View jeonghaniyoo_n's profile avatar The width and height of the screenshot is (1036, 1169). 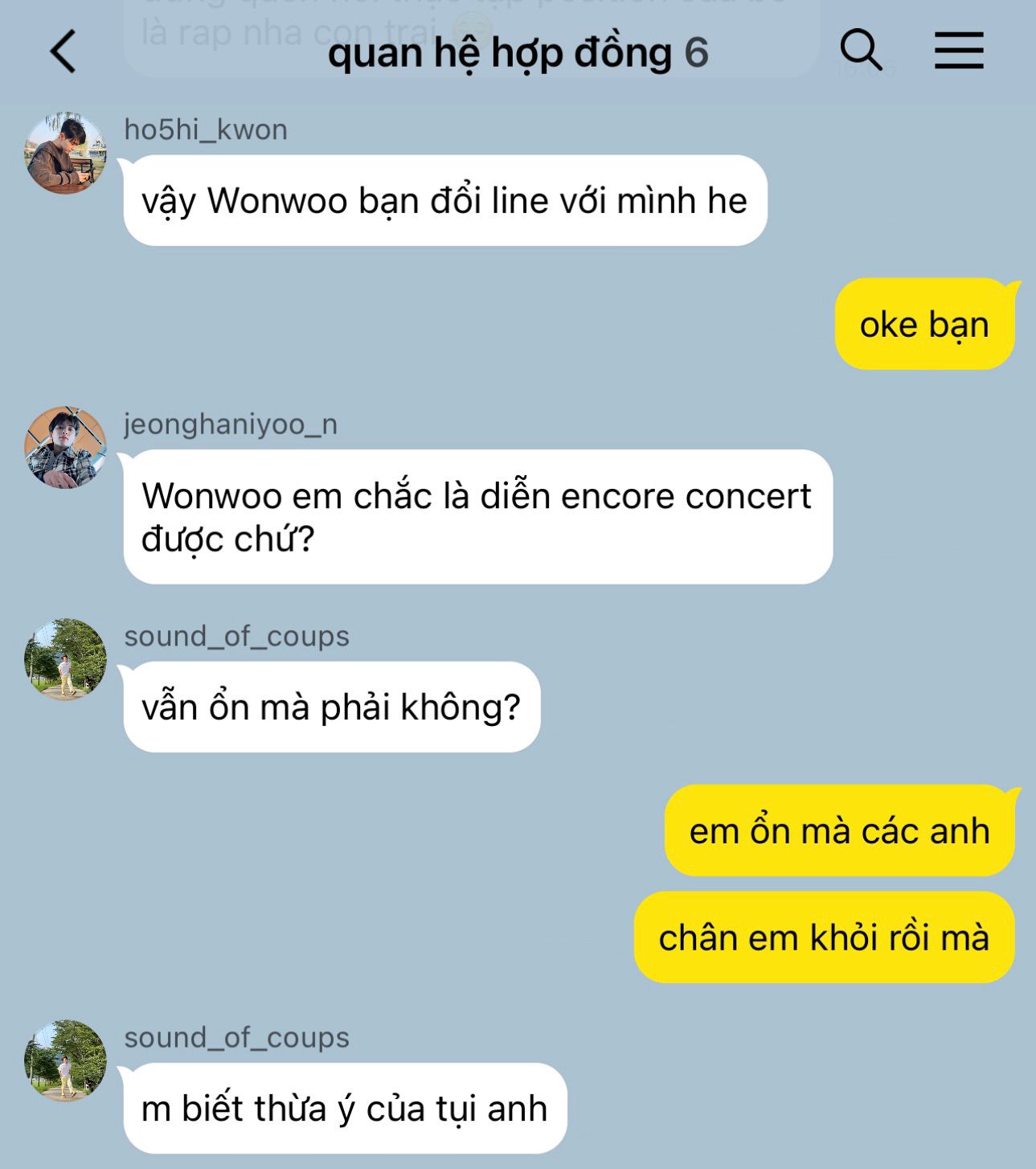tap(65, 447)
